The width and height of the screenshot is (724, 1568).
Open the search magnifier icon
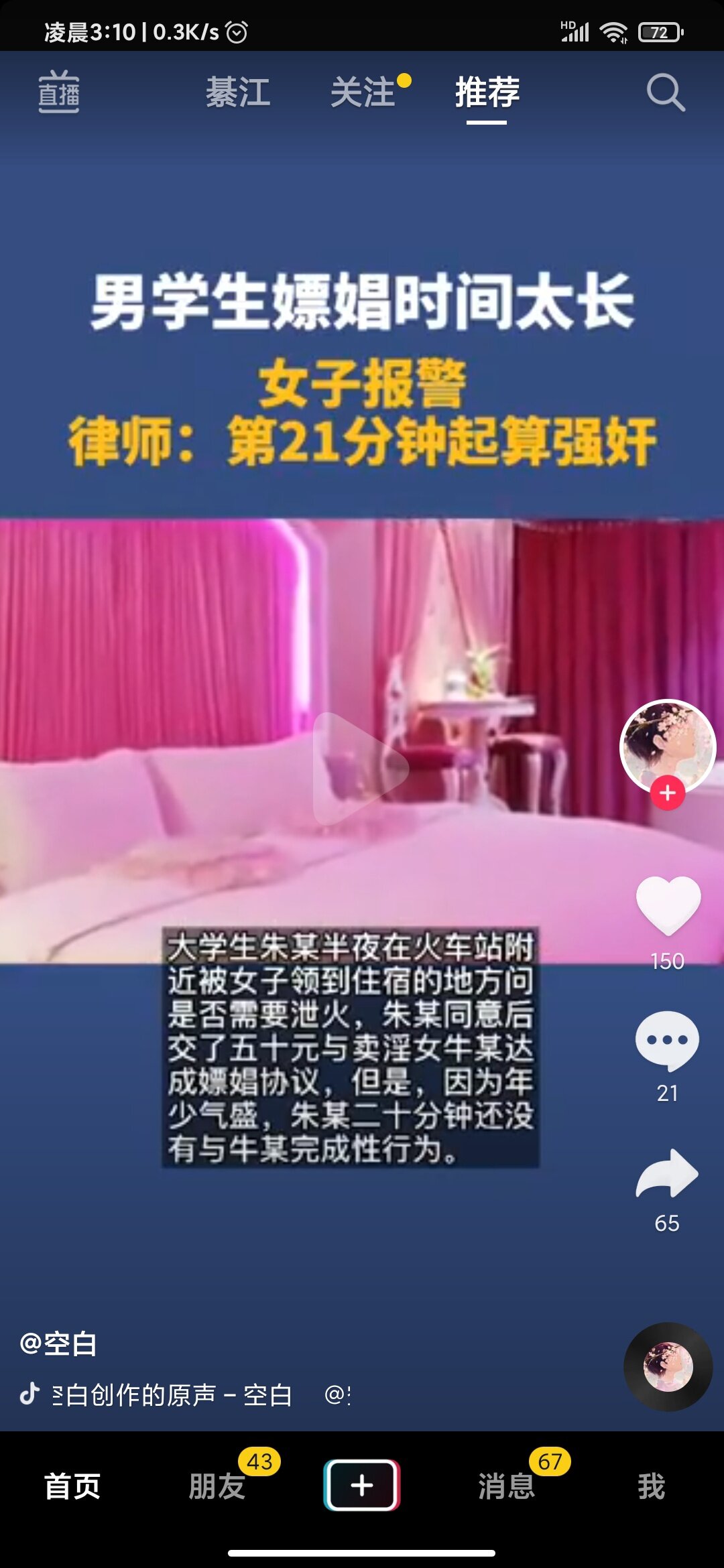pos(665,92)
